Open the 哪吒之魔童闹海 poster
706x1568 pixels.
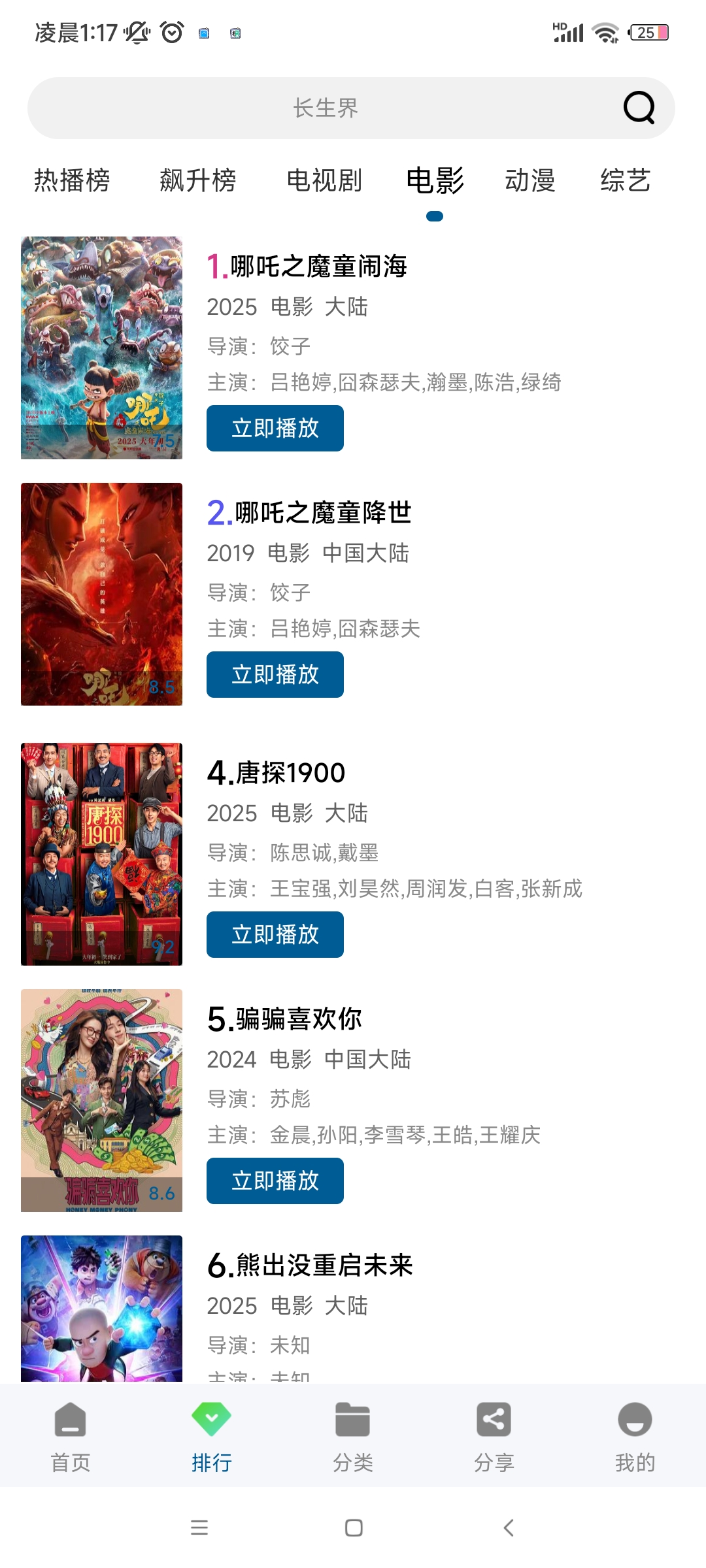click(x=101, y=348)
